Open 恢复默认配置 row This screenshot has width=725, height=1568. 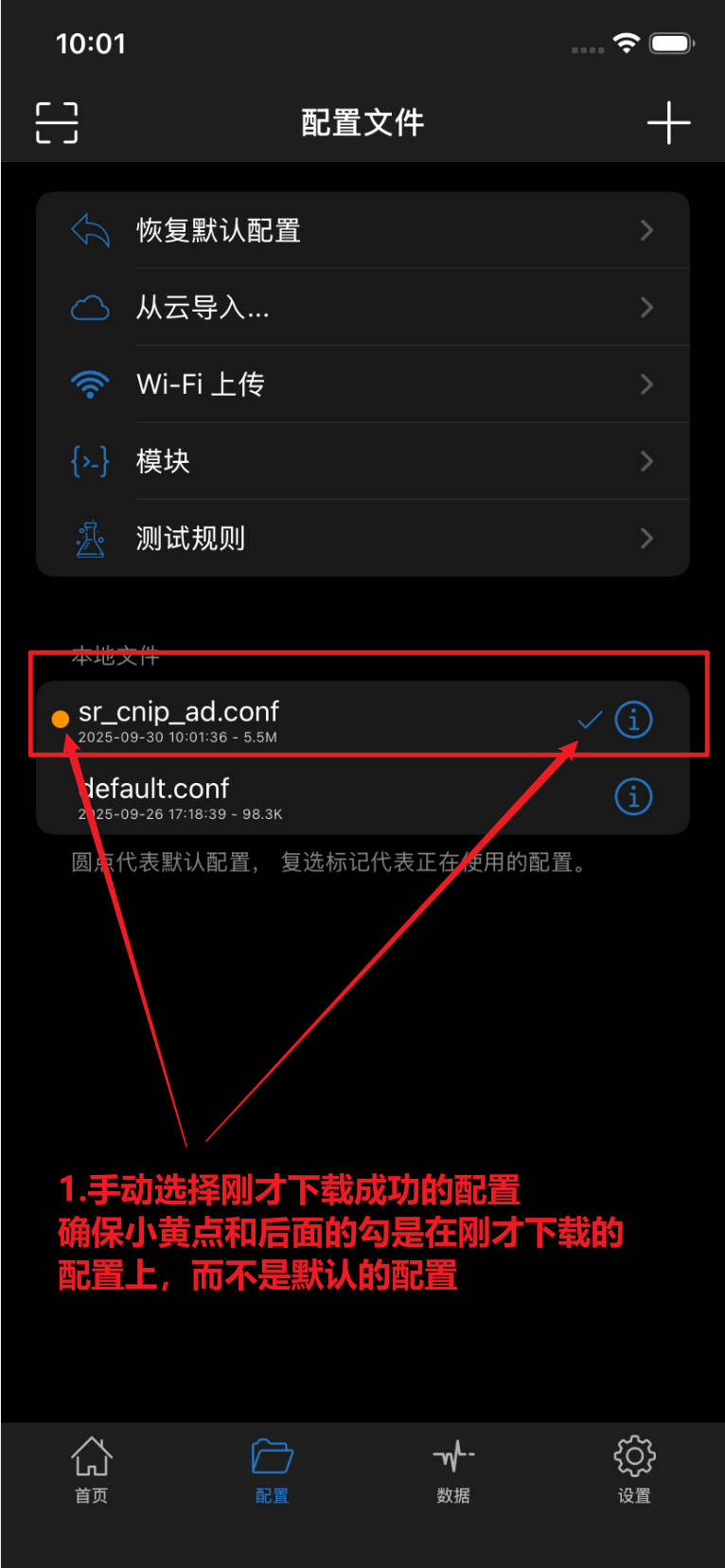click(x=362, y=230)
